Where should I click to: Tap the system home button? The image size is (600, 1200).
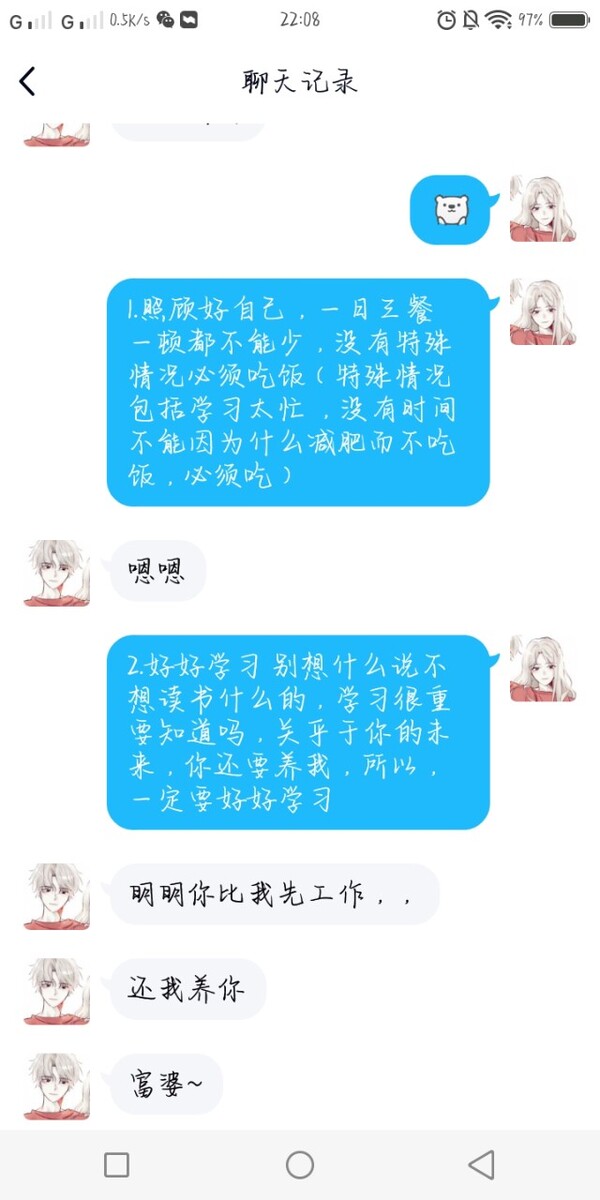pos(300,1164)
